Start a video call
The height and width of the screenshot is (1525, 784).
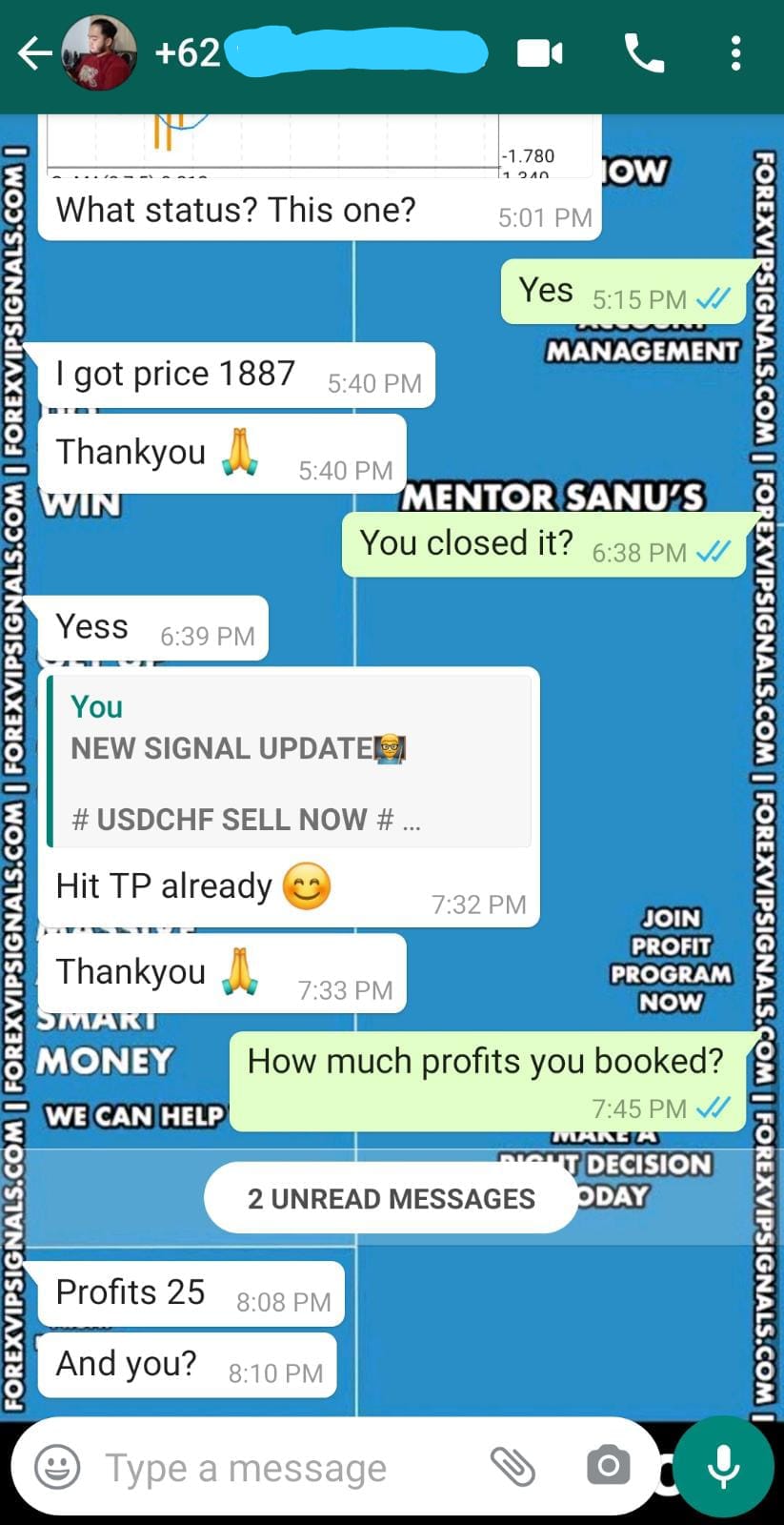click(540, 53)
